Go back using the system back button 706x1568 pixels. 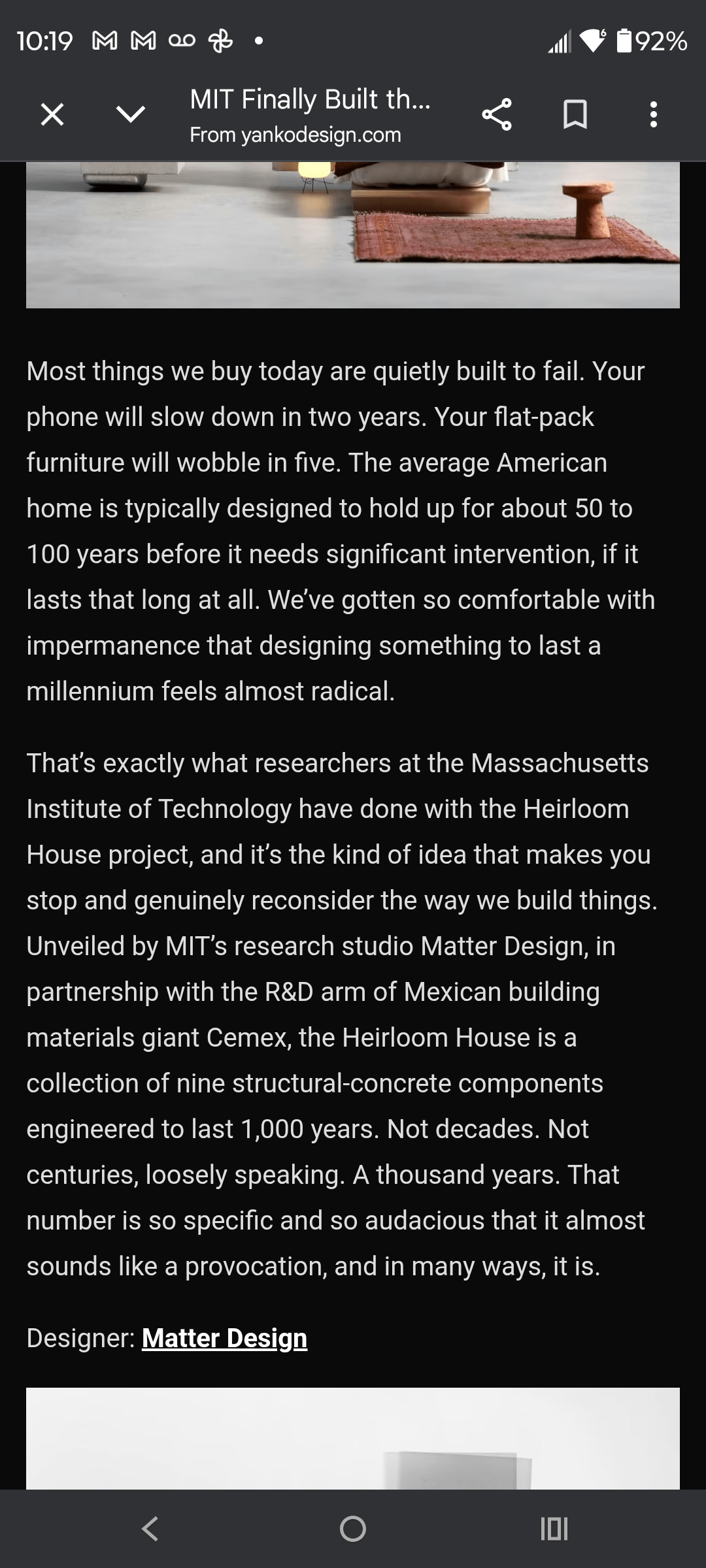point(150,1529)
